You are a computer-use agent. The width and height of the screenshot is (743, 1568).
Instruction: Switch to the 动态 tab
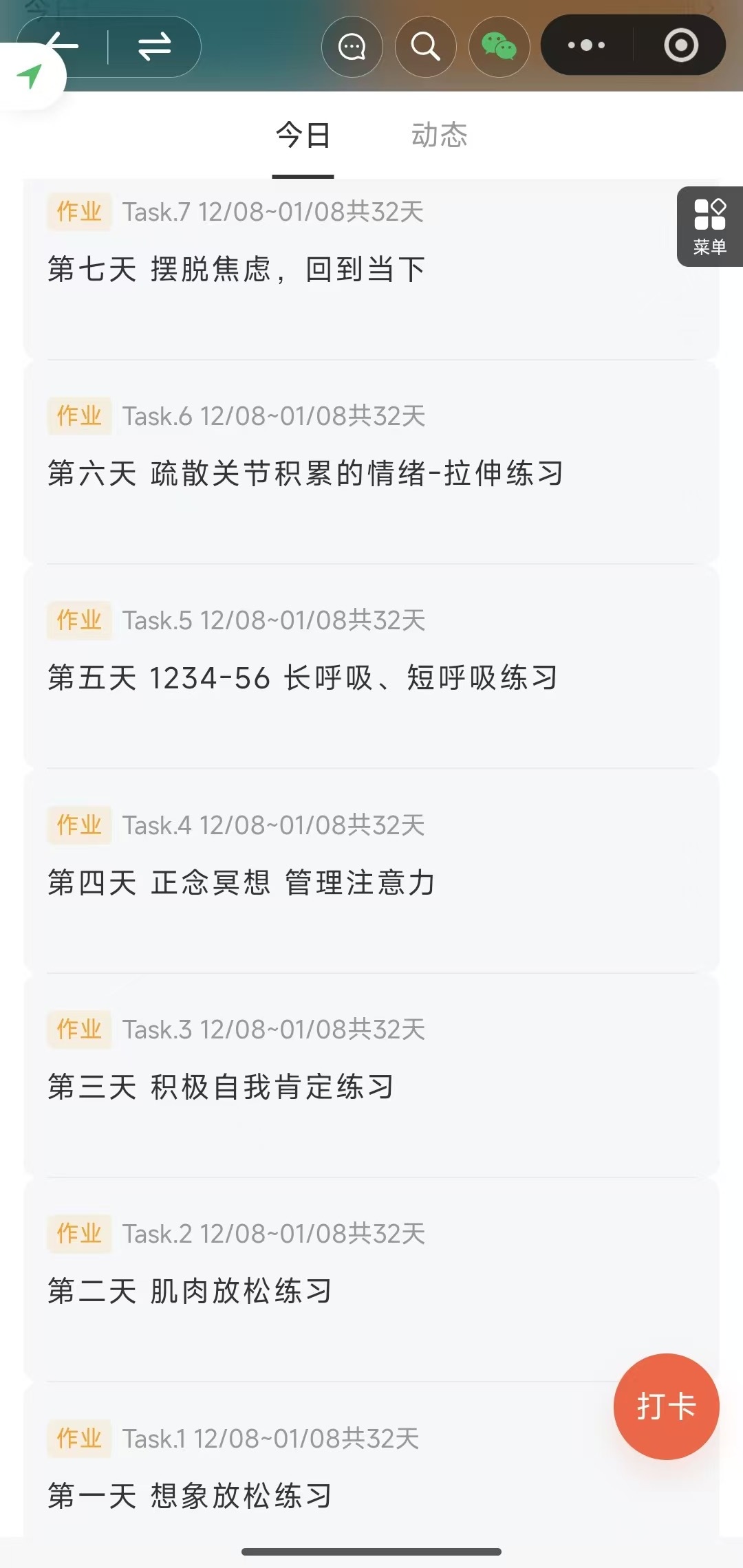point(439,135)
